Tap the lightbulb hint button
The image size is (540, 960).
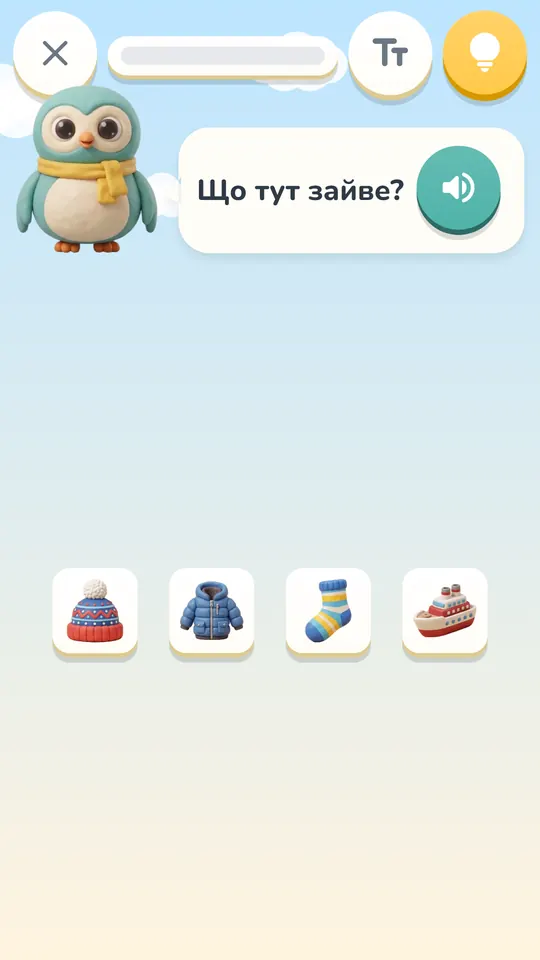485,53
